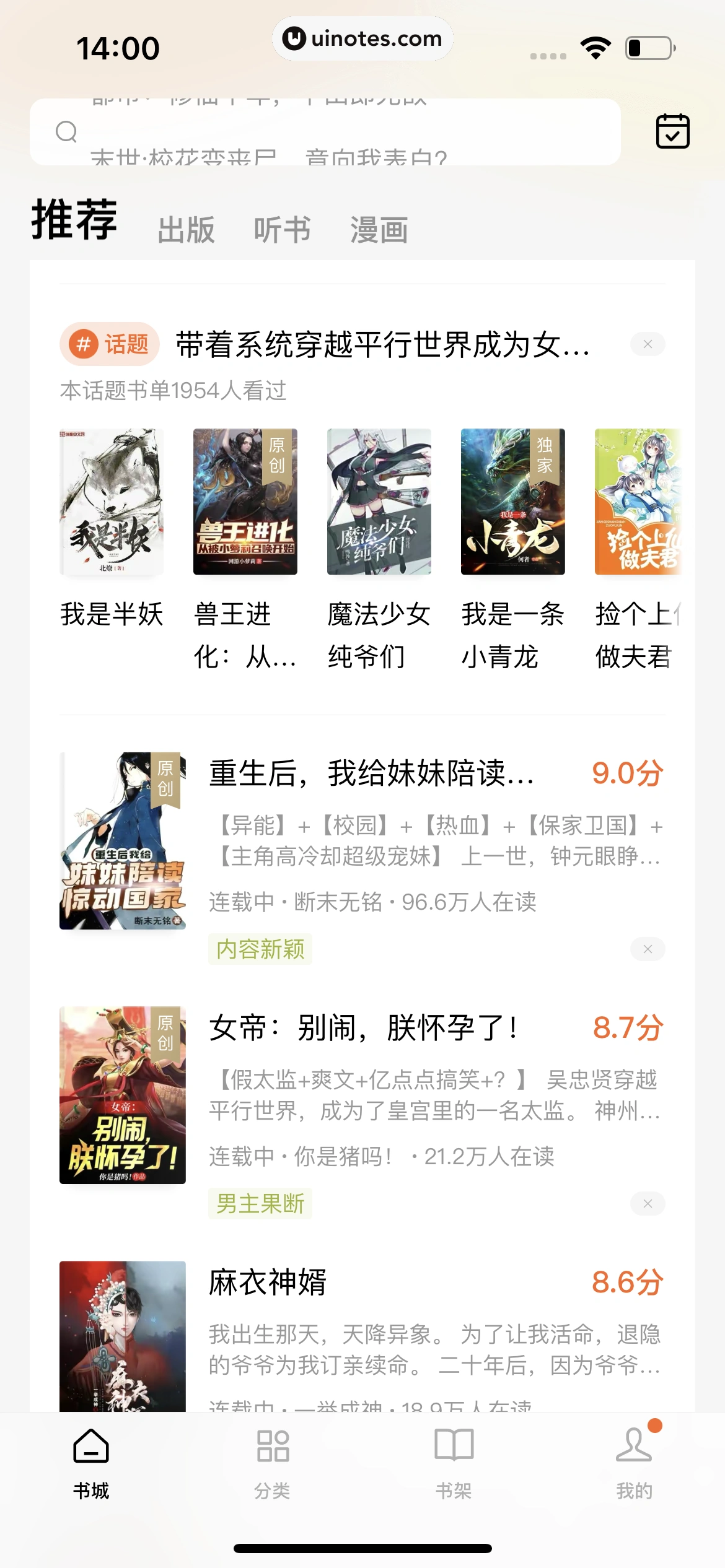This screenshot has height=1568, width=725.
Task: Select the 漫画 tab
Action: click(379, 230)
